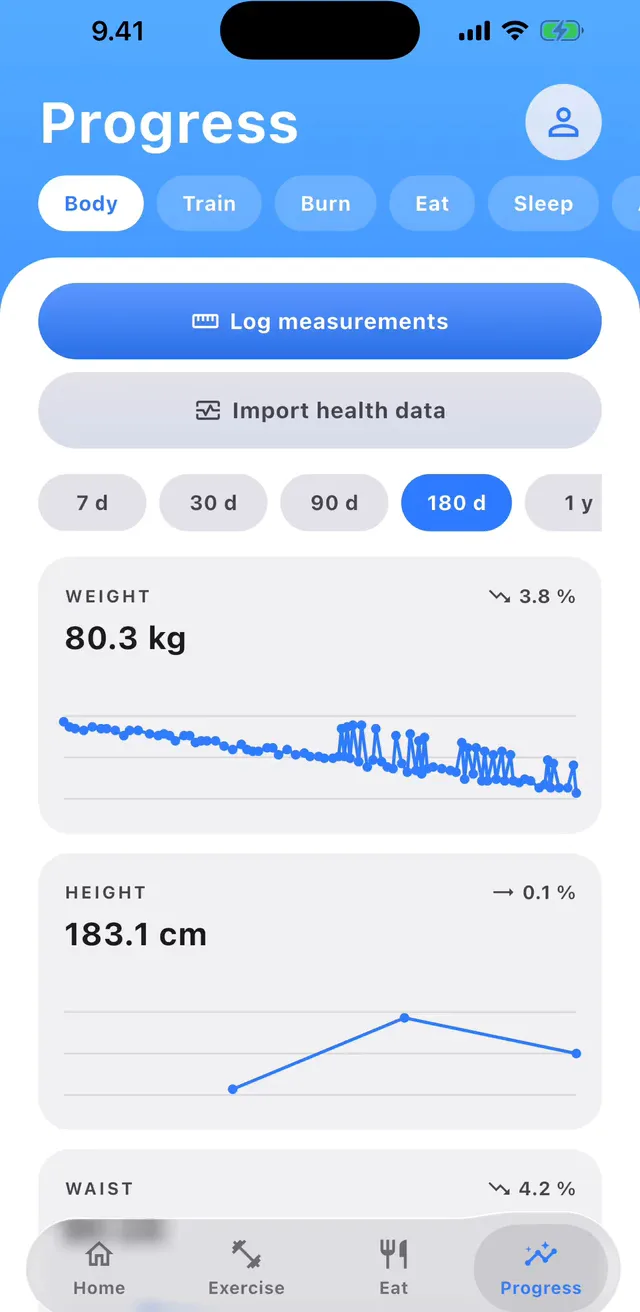The width and height of the screenshot is (640, 1312).
Task: Open the Height chart card
Action: [320, 992]
